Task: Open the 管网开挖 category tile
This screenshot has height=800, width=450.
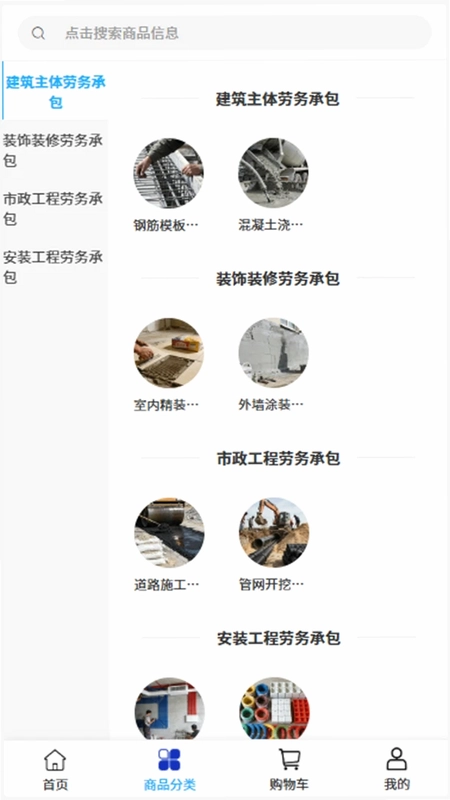Action: (x=273, y=545)
